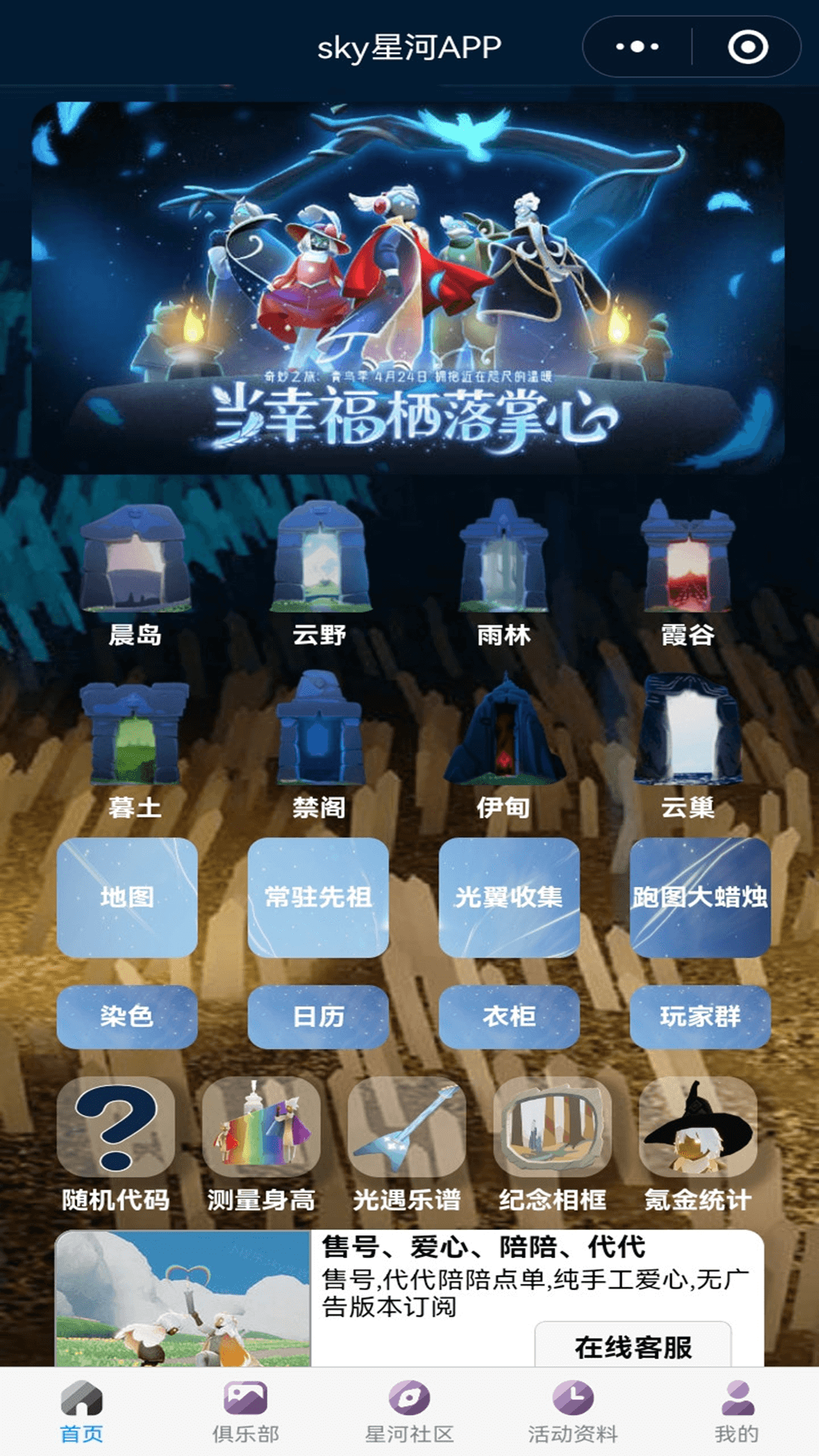Viewport: 819px width, 1456px height.
Task: Open the 当幸福栖落掌心 banner
Action: pyautogui.click(x=408, y=287)
